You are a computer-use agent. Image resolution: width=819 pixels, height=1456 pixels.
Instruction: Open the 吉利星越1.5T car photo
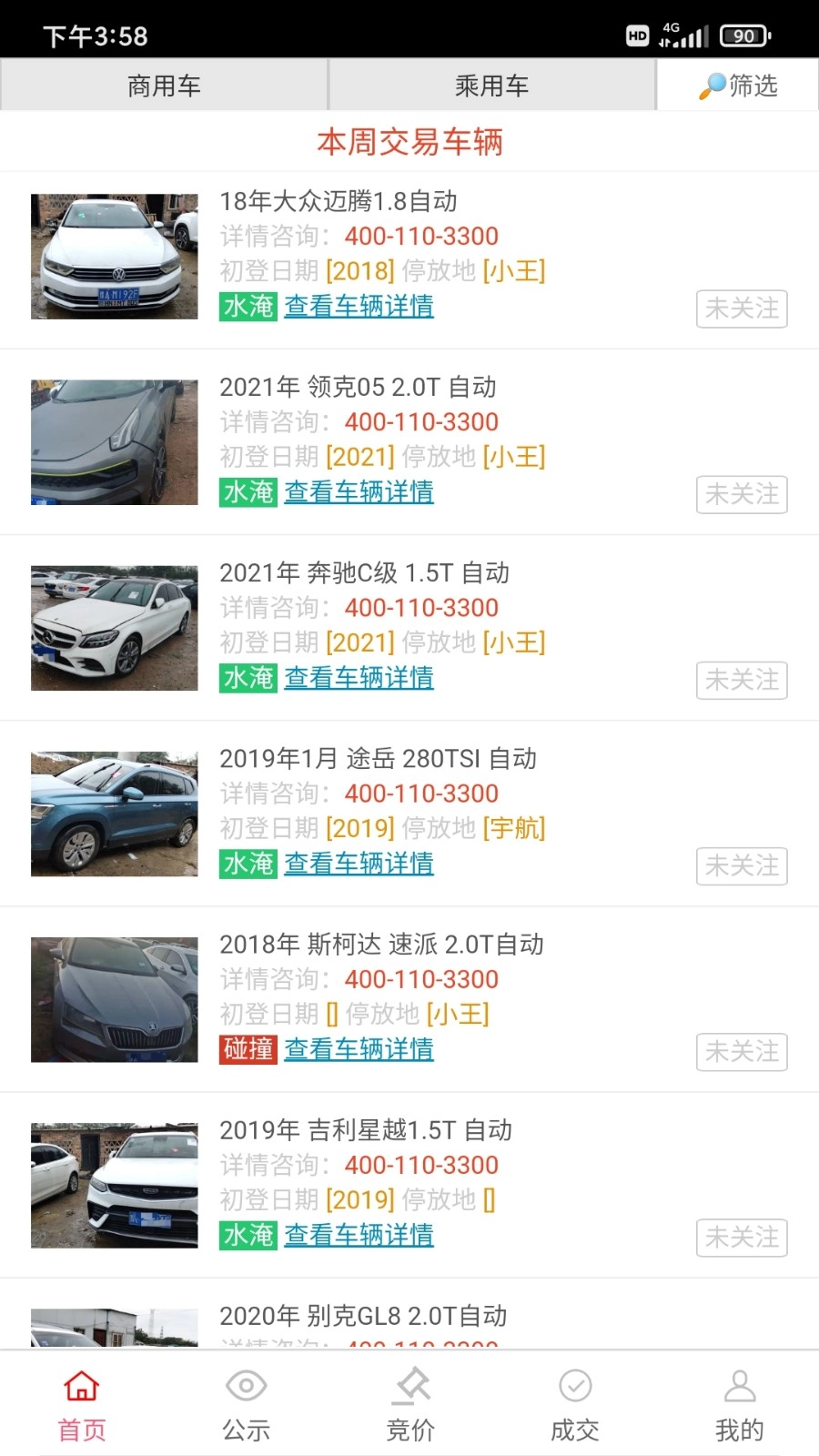coord(115,1185)
